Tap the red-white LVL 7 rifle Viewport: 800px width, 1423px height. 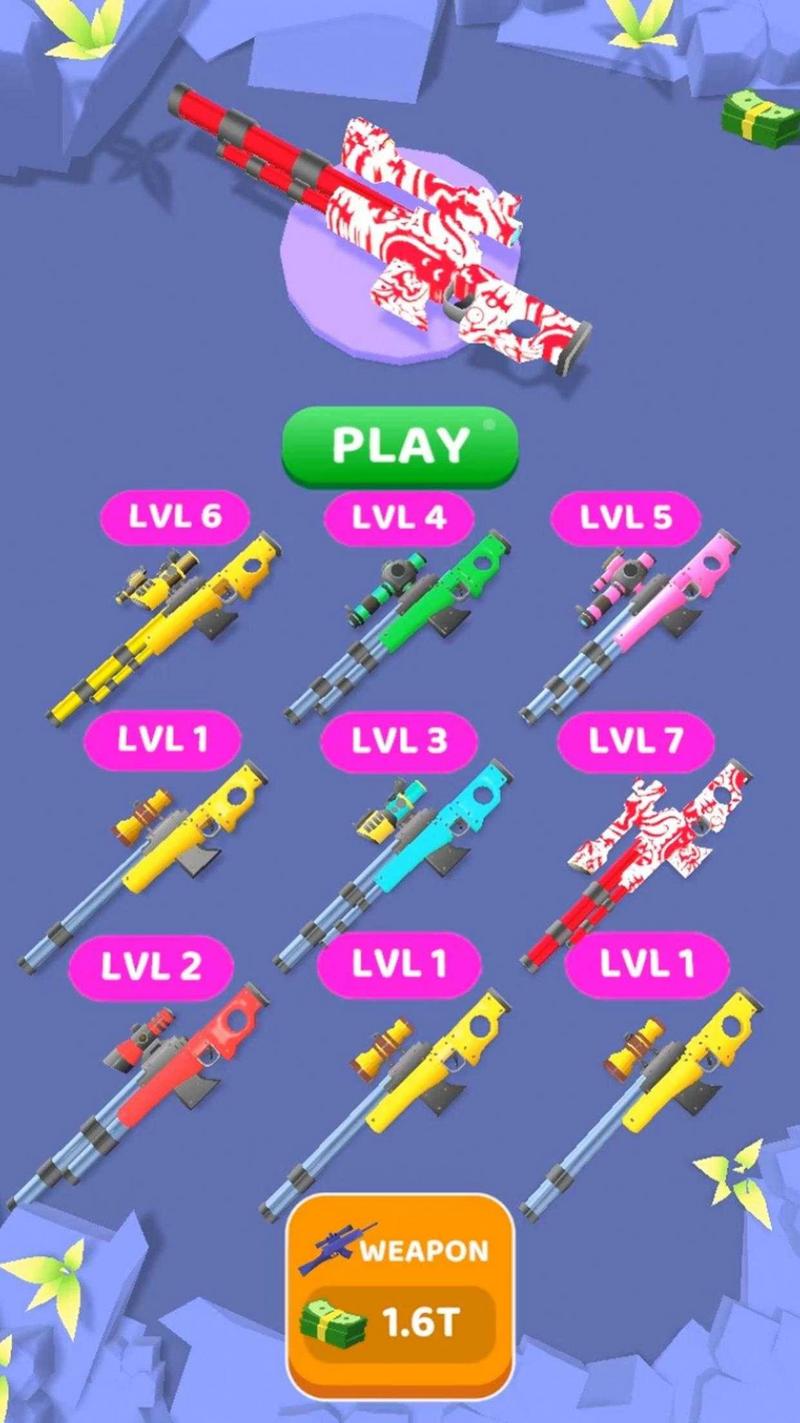click(640, 858)
